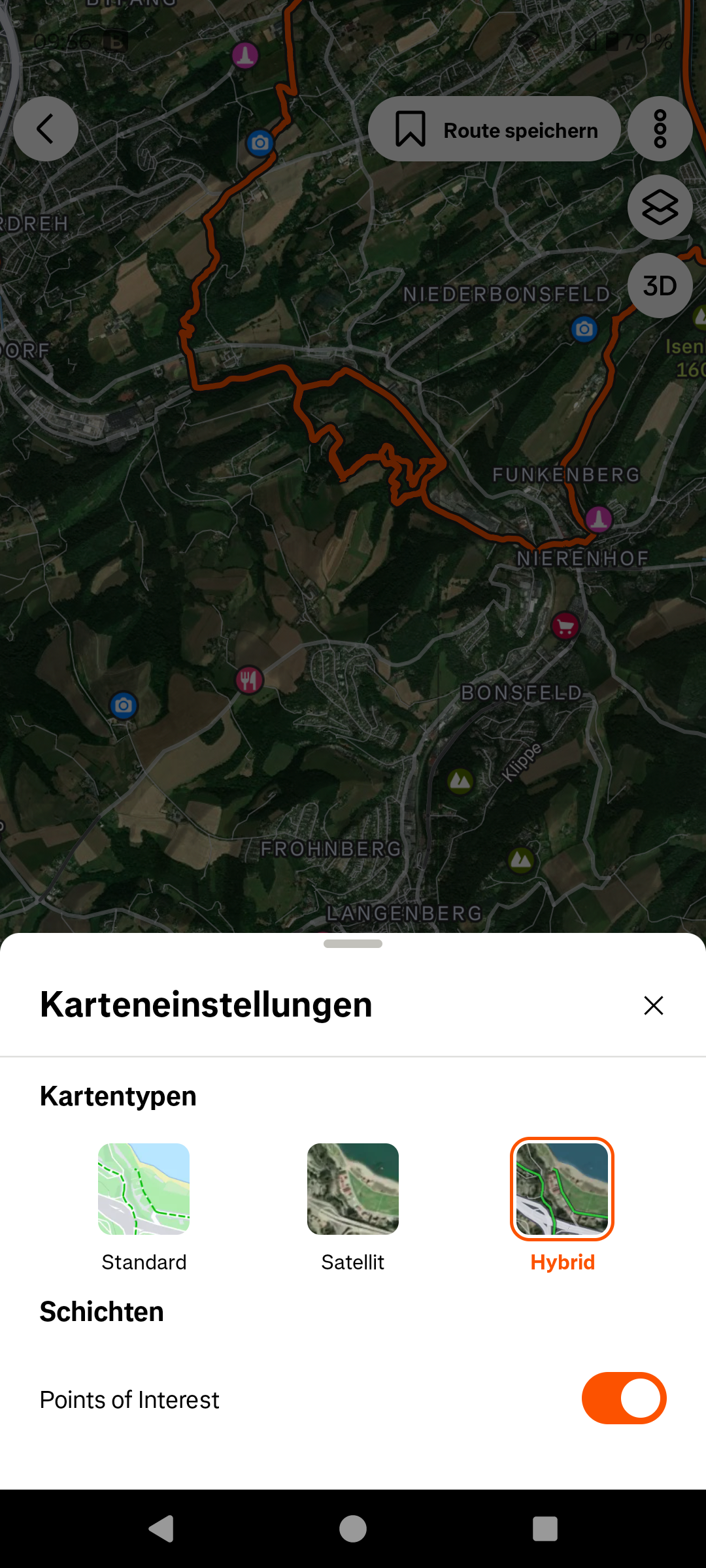Choose the Hybrid map type
The width and height of the screenshot is (706, 1568).
(x=562, y=1189)
